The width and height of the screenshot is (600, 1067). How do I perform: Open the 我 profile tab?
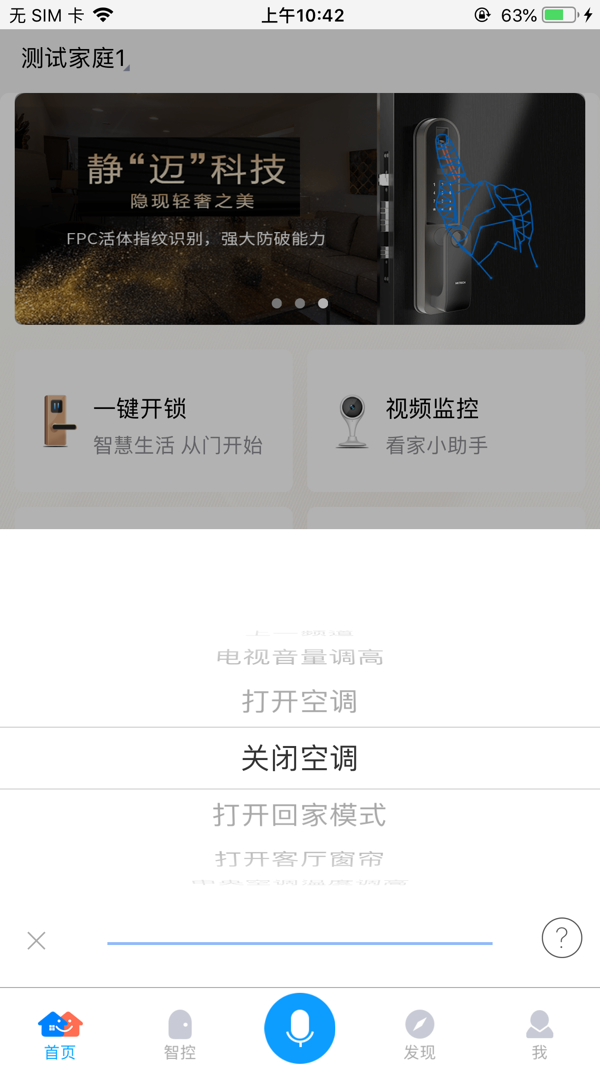pos(540,1035)
